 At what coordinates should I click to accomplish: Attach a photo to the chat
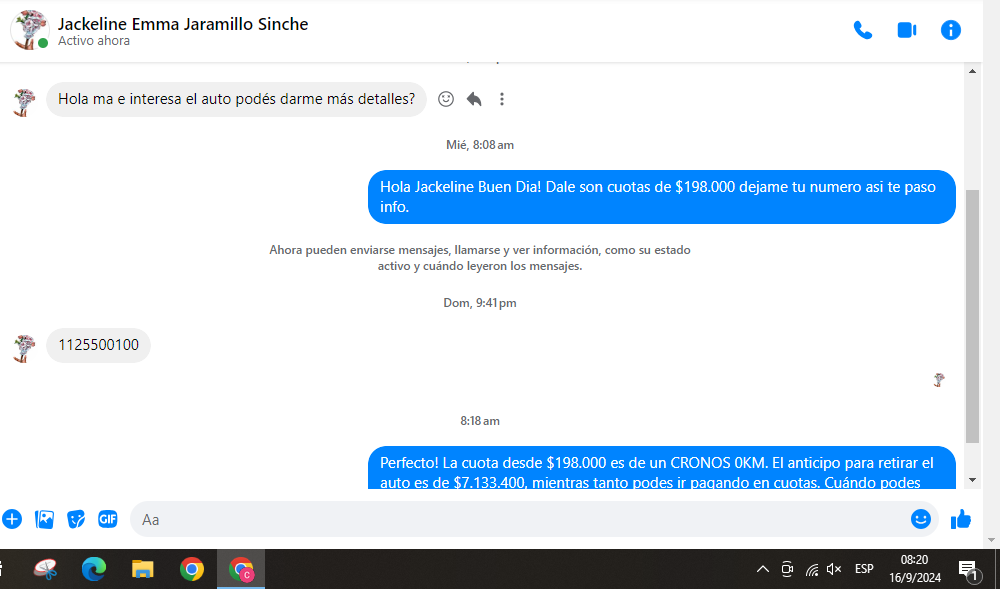(x=45, y=519)
